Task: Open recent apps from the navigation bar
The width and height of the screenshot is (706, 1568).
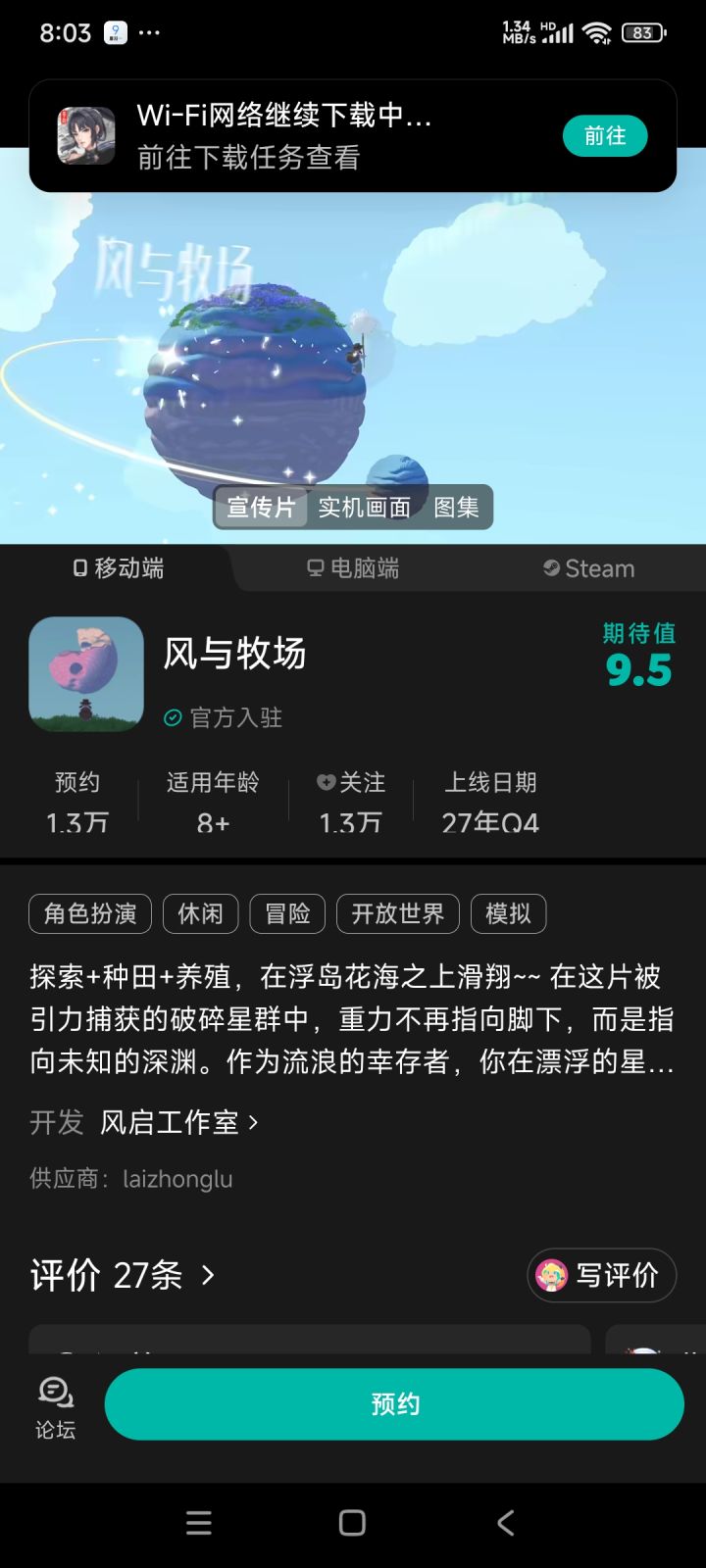Action: coord(198,1522)
